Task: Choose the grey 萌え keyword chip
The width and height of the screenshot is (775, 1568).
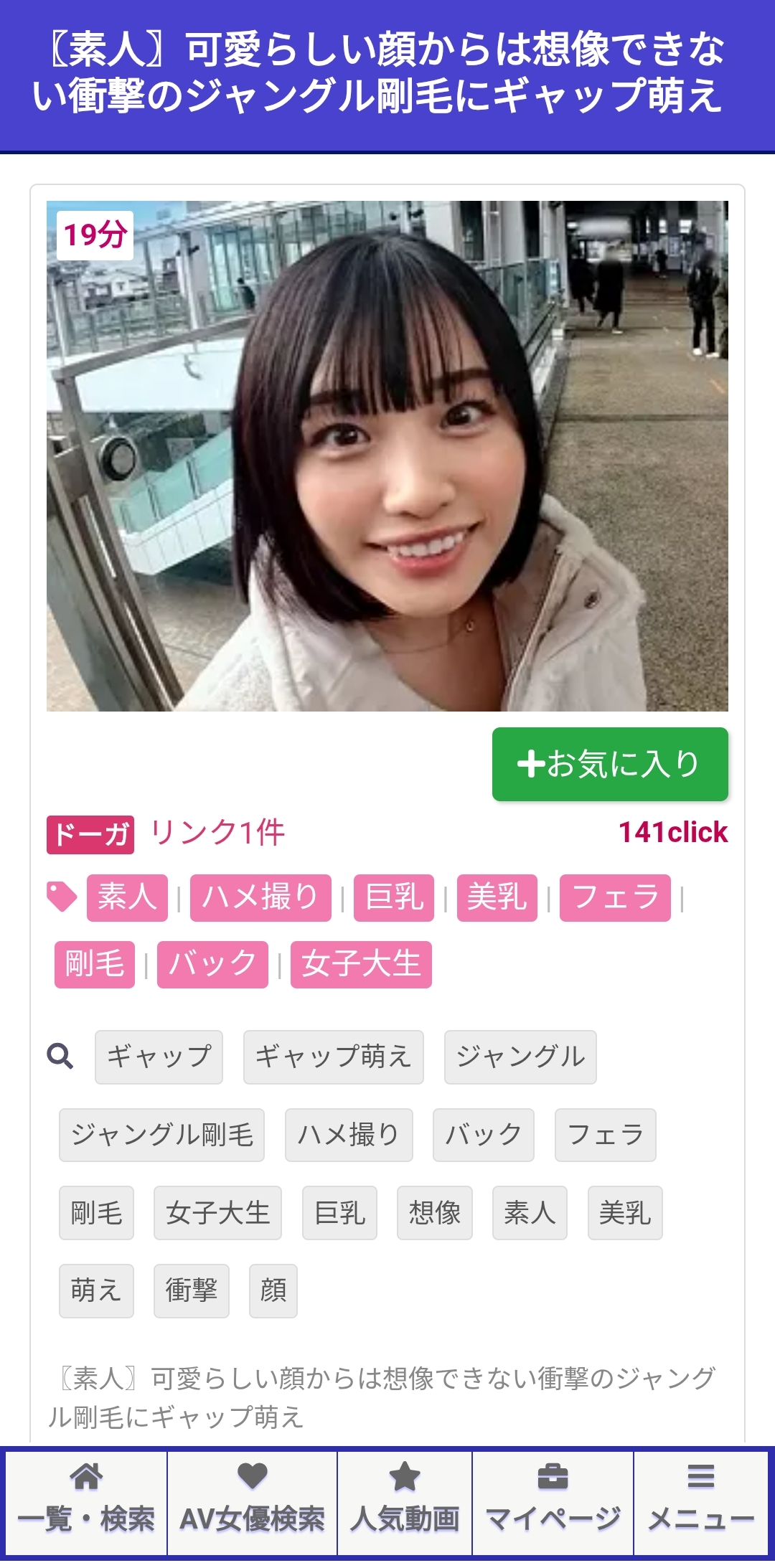Action: [96, 1290]
